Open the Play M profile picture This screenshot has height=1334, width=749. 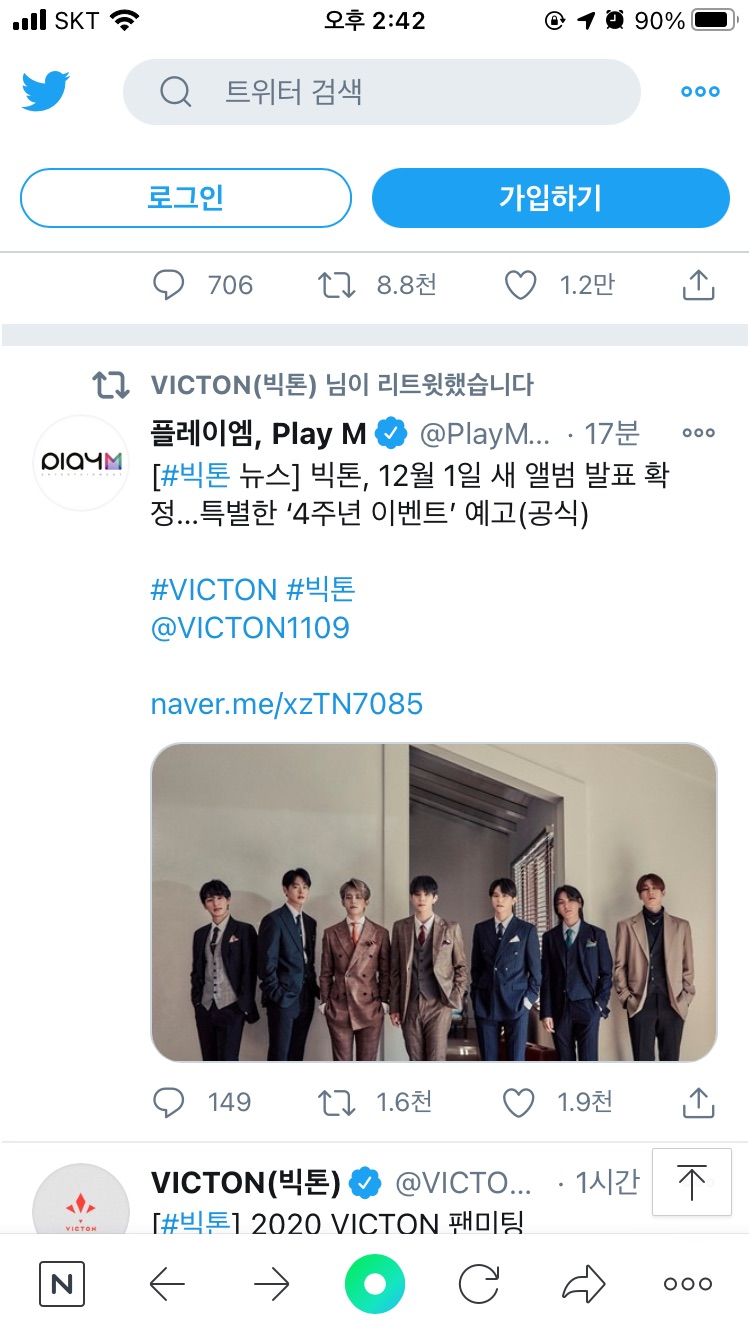(x=81, y=462)
